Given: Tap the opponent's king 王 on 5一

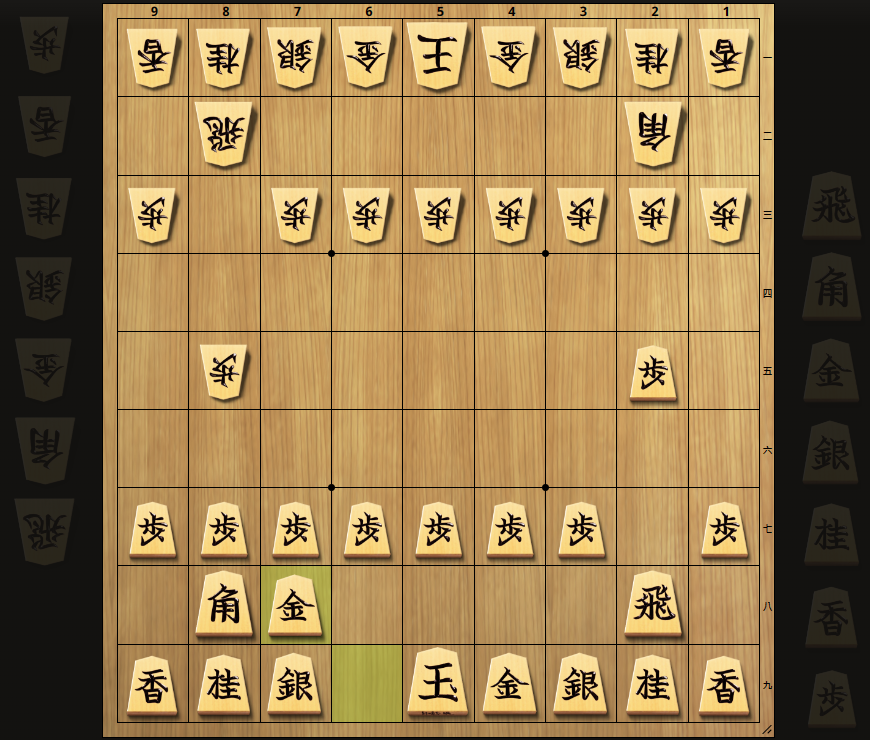Looking at the screenshot, I should 438,56.
